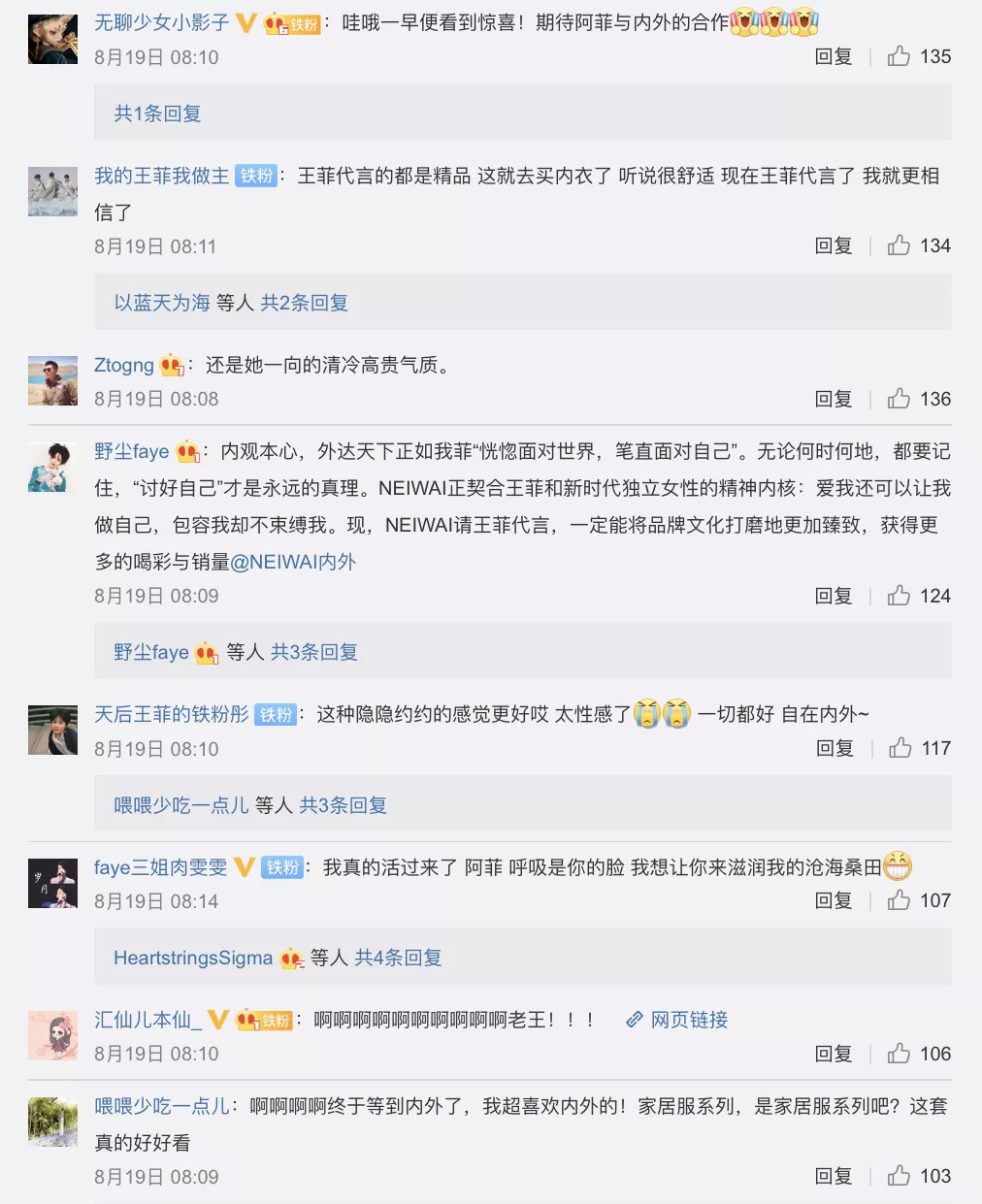Expand 共3条回复 under 野尘faye's comment
The width and height of the screenshot is (982, 1204).
pyautogui.click(x=313, y=652)
